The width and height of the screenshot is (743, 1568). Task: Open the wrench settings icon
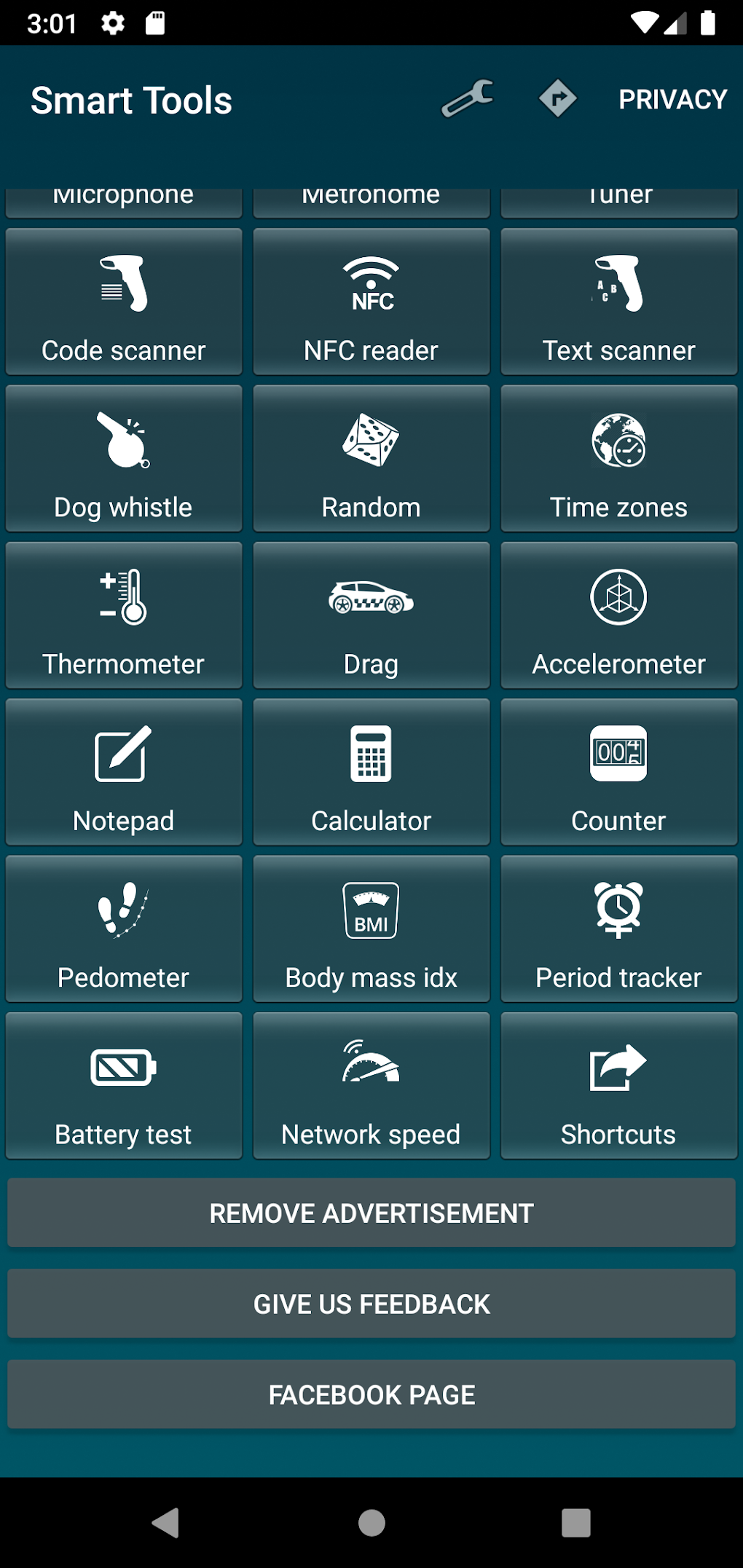click(x=467, y=99)
